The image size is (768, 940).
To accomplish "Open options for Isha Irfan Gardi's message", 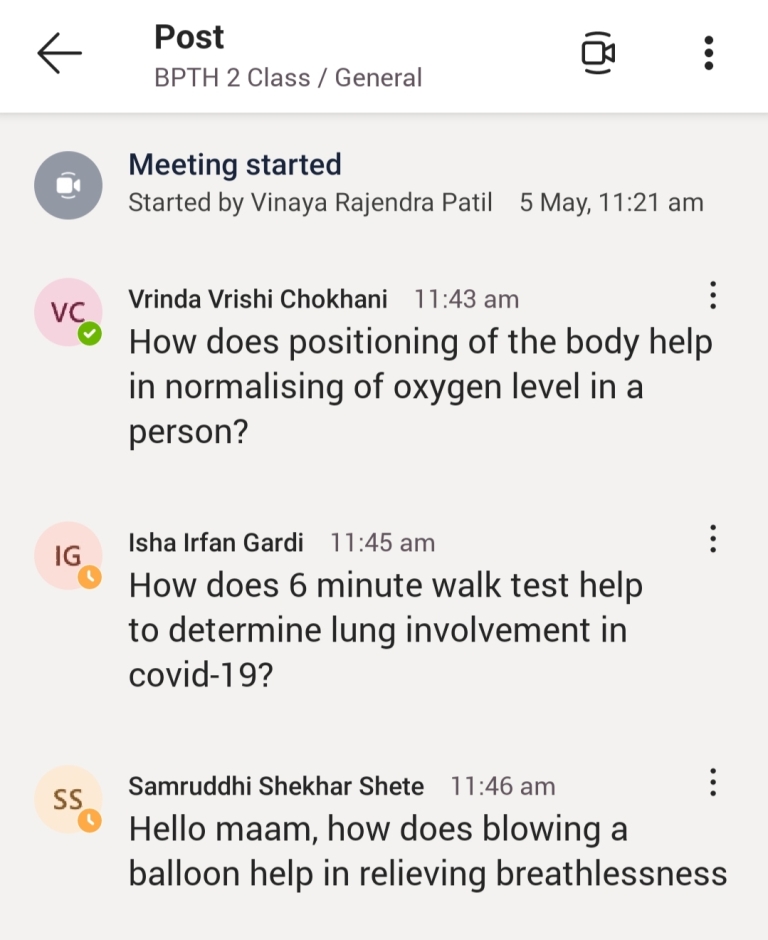I will 712,539.
